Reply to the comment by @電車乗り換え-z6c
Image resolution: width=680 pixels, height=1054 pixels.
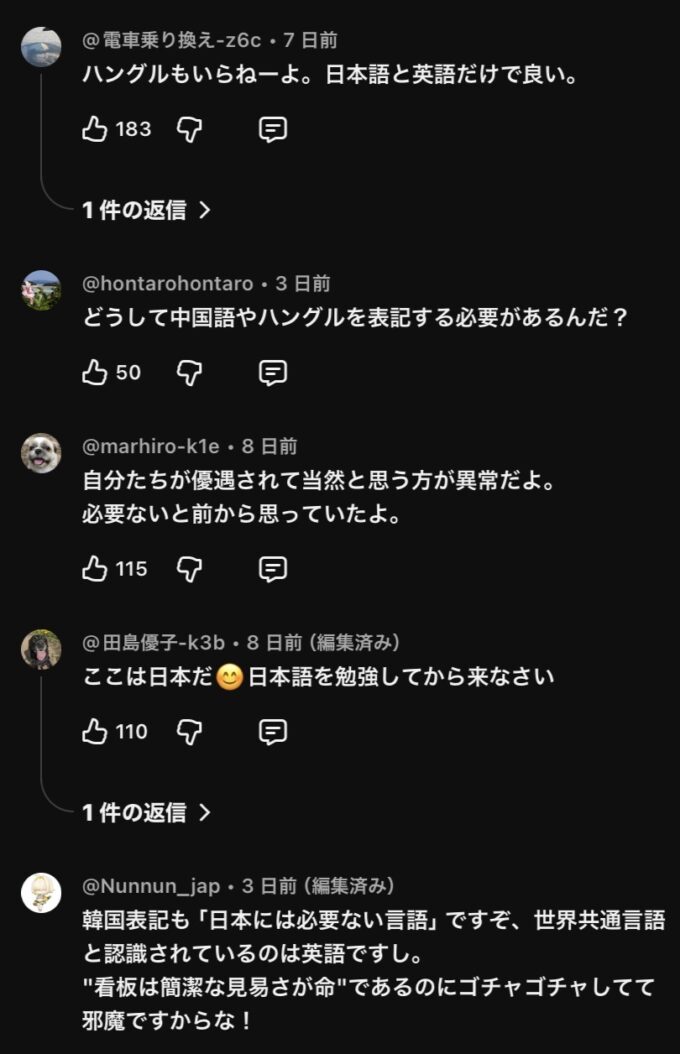point(273,129)
